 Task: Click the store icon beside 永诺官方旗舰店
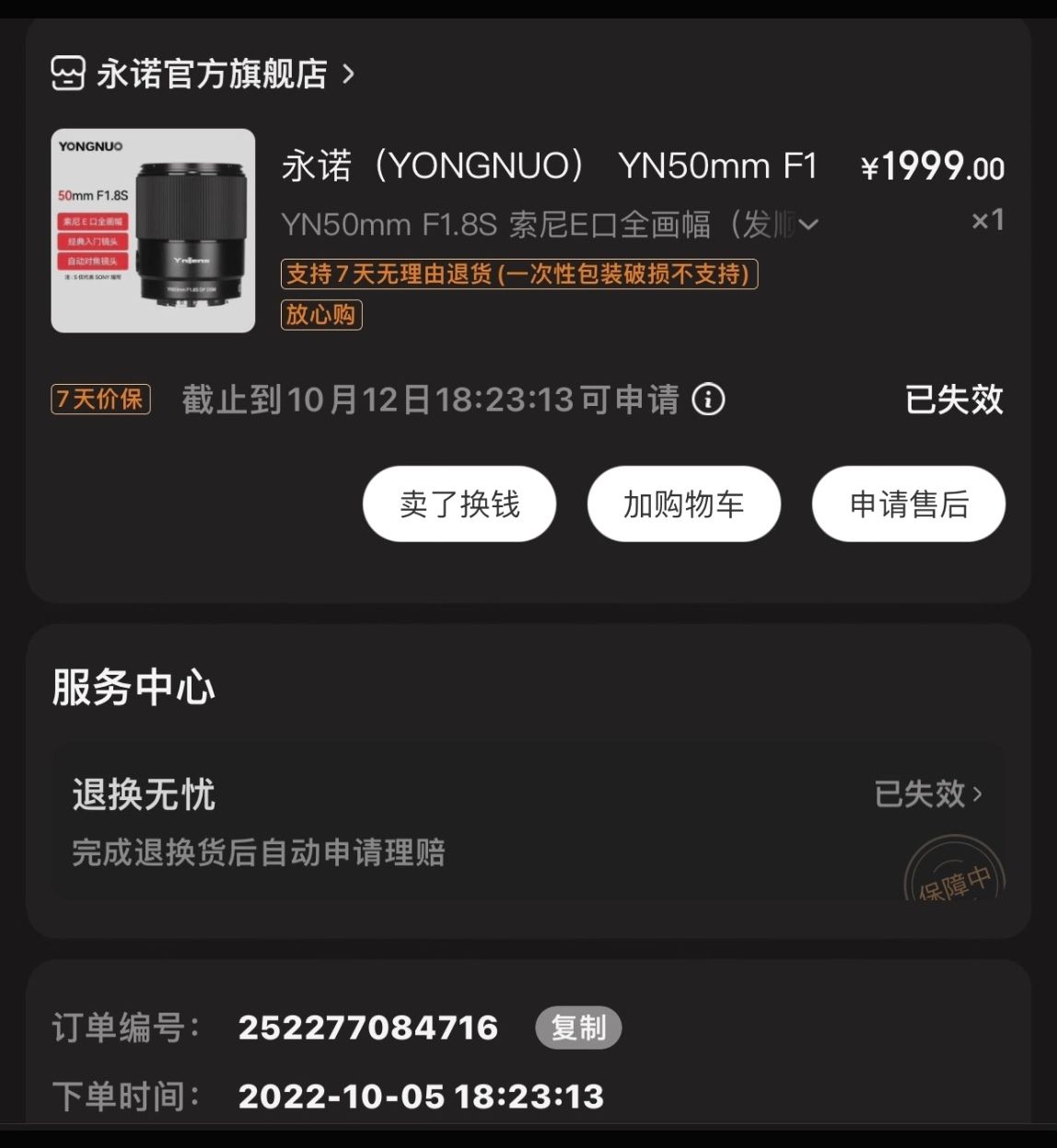tap(65, 75)
